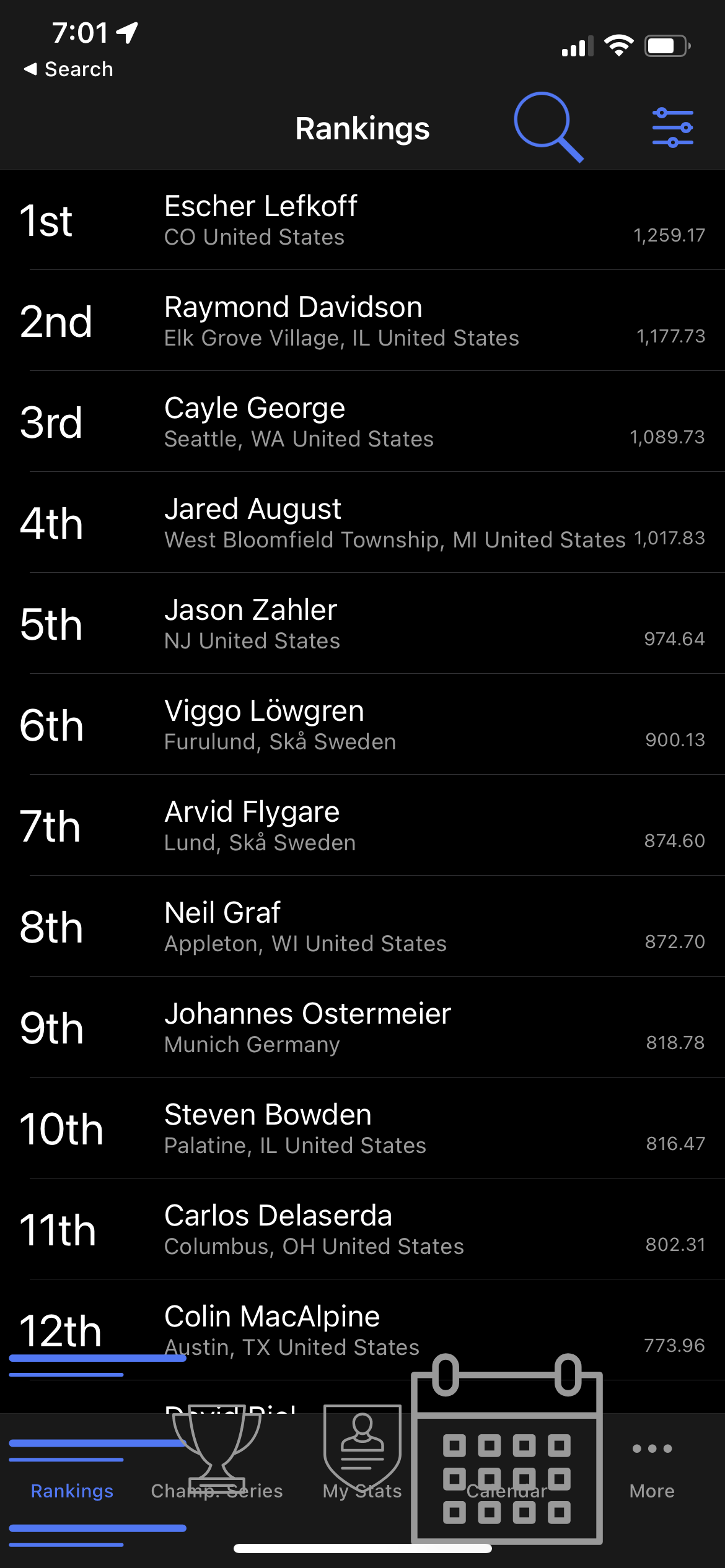This screenshot has width=725, height=1568.
Task: Open Colin MacAlpine's player page
Action: coord(362,1331)
